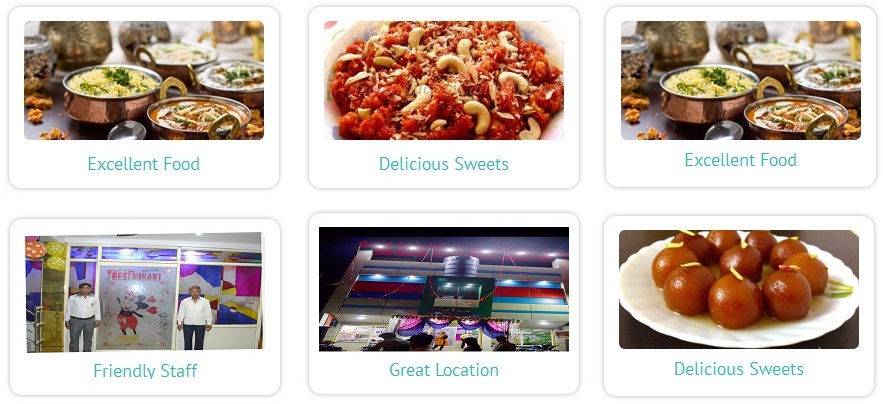
Task: Open Delicious Sweets card showing gulab jamun
Action: tap(739, 304)
